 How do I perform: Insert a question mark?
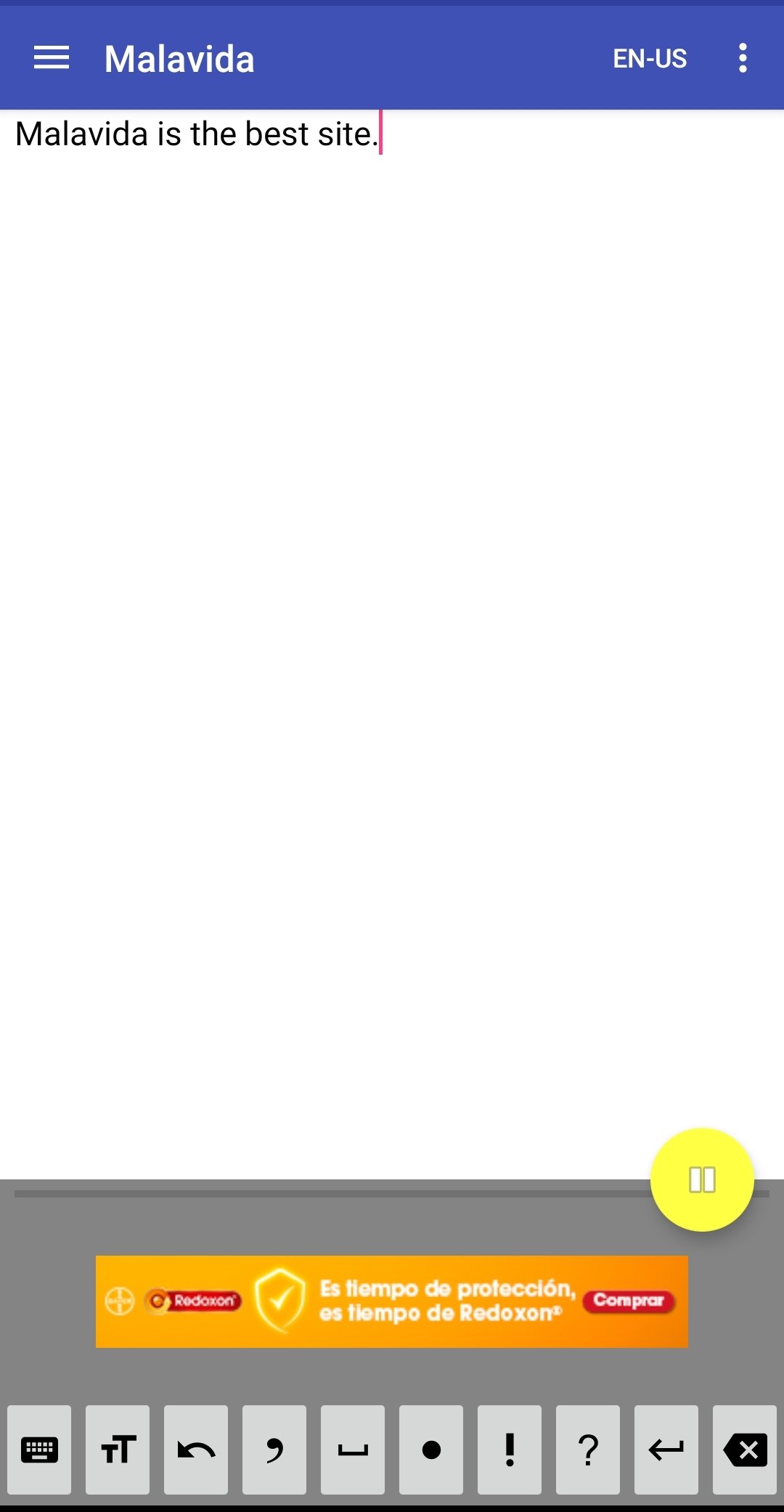[588, 1450]
